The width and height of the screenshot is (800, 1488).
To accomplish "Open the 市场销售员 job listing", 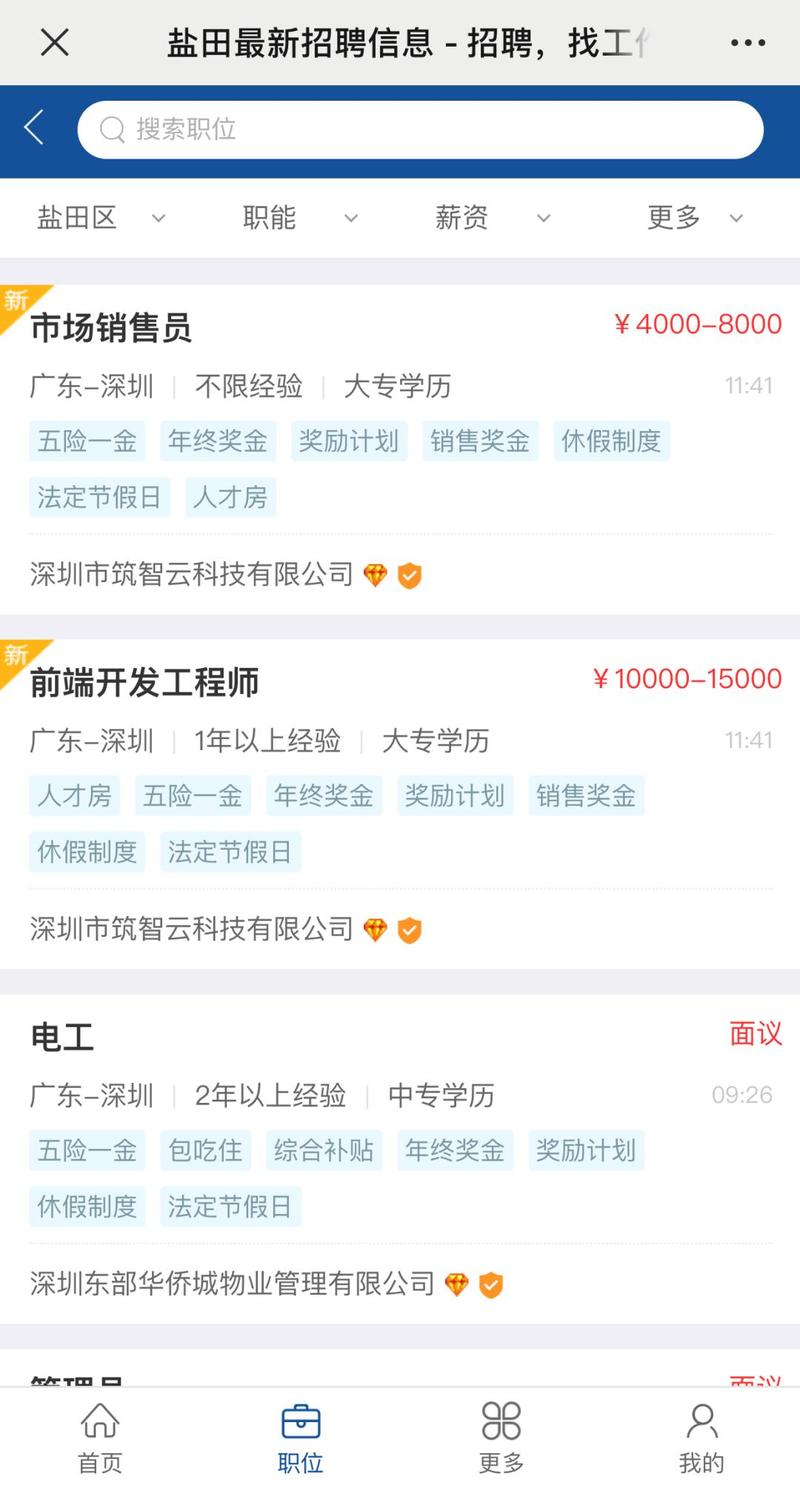I will (x=110, y=328).
